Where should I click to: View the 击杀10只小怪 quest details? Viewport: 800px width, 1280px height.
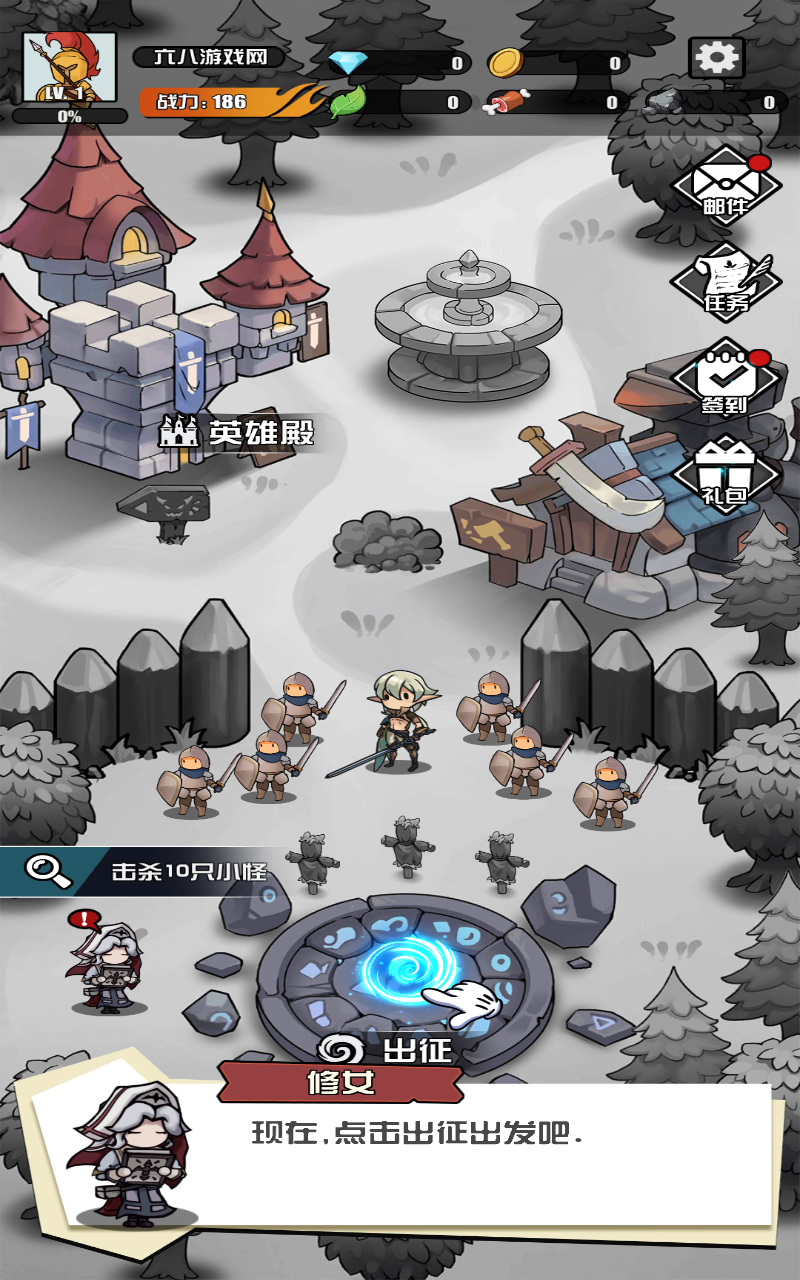coord(150,871)
